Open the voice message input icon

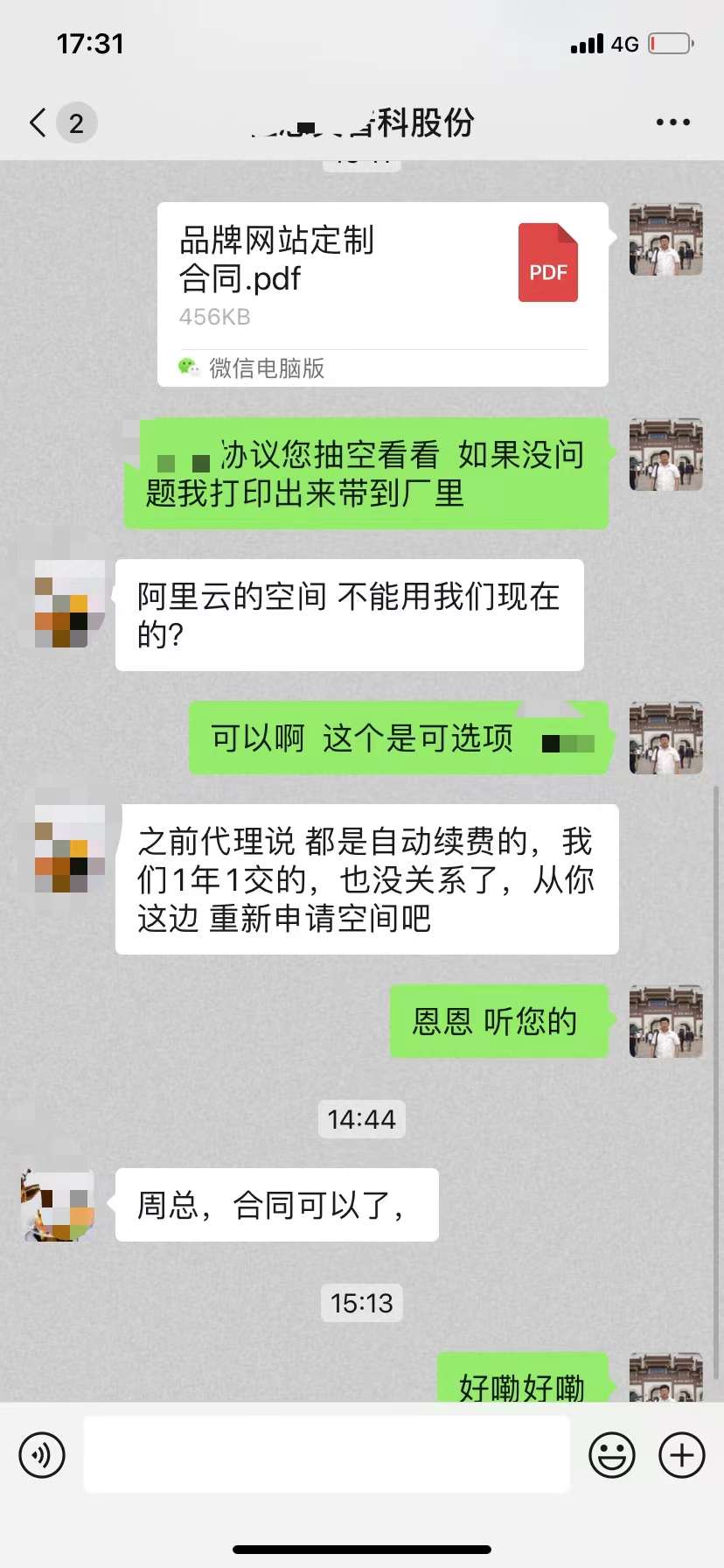tap(41, 1454)
